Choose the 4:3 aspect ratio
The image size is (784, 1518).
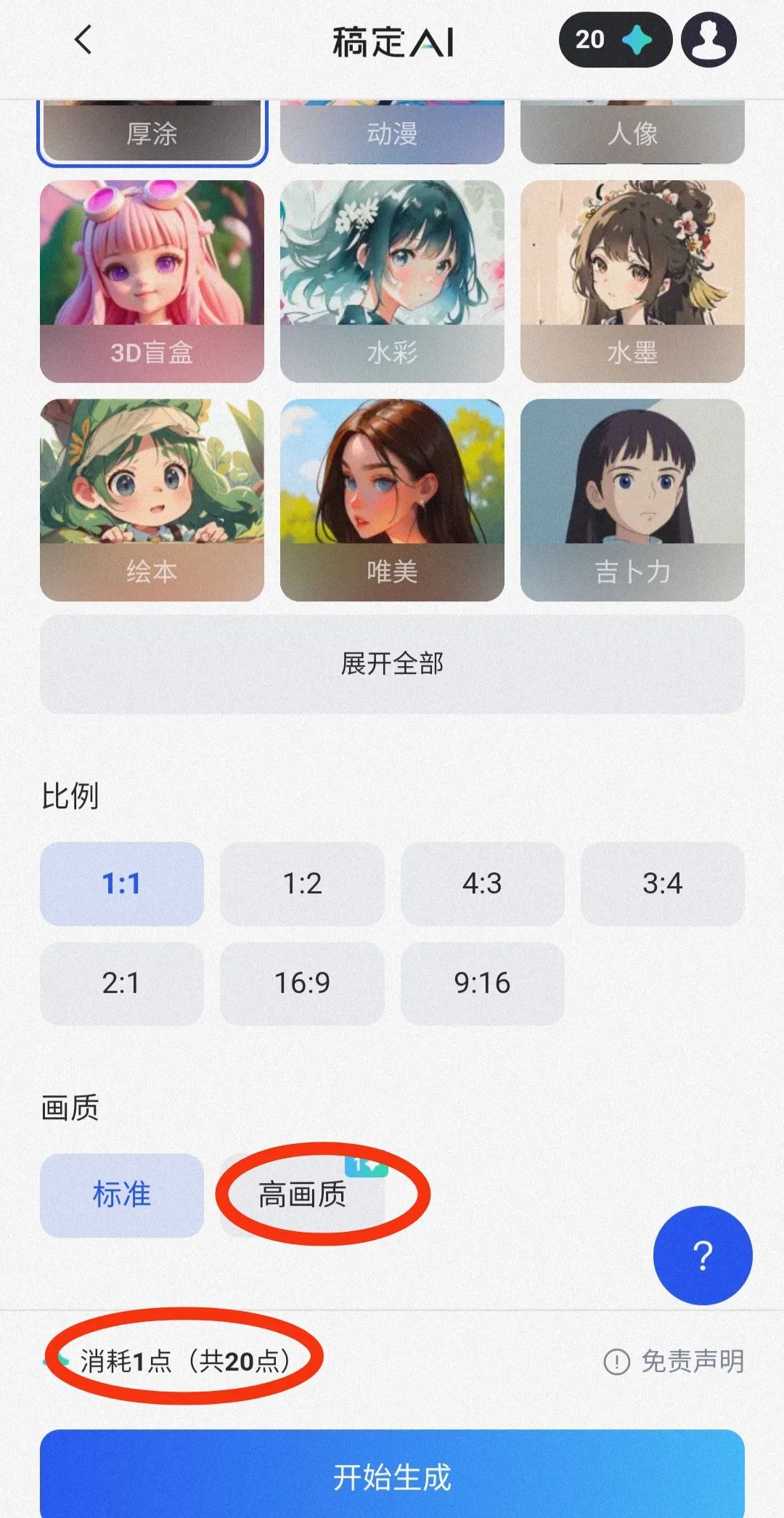click(482, 885)
